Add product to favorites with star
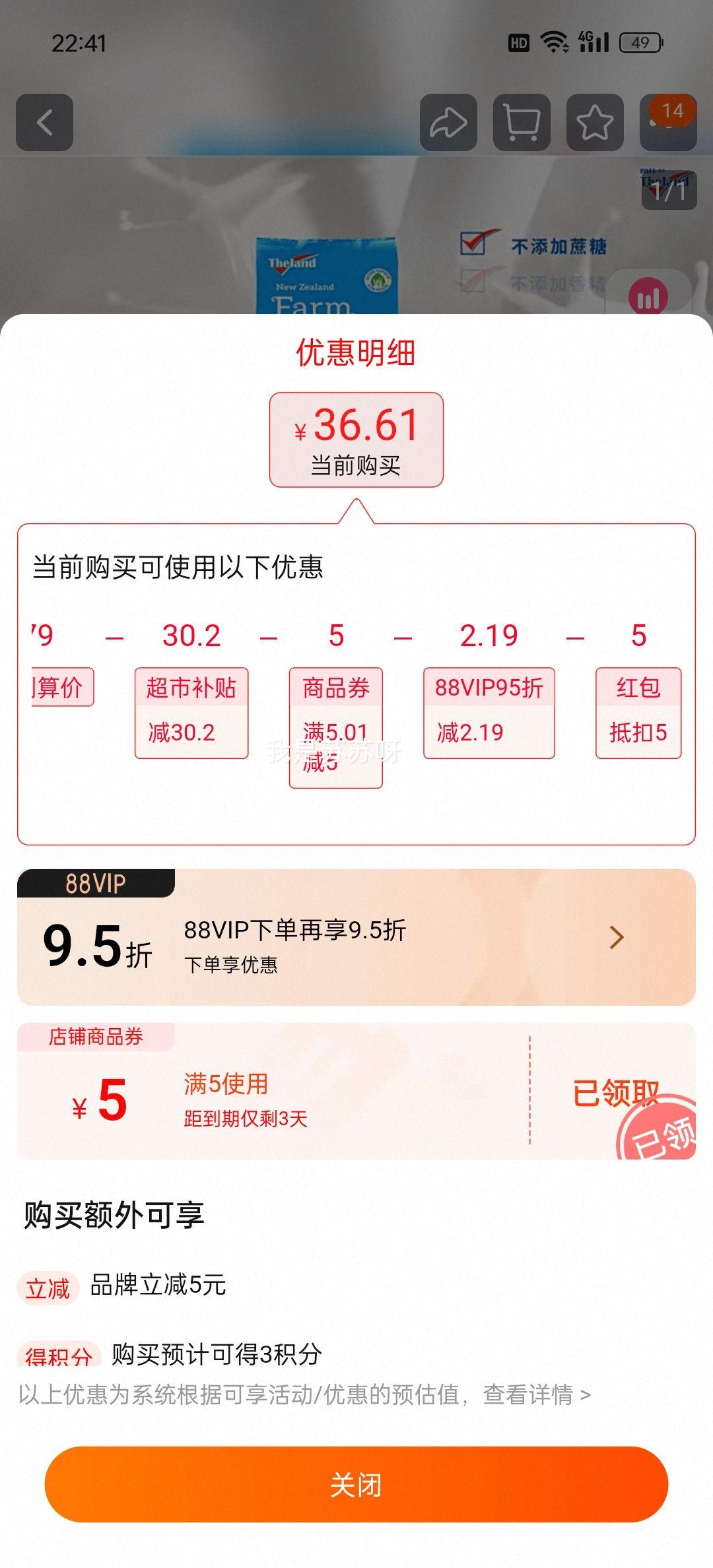The height and width of the screenshot is (1568, 713). coord(595,123)
